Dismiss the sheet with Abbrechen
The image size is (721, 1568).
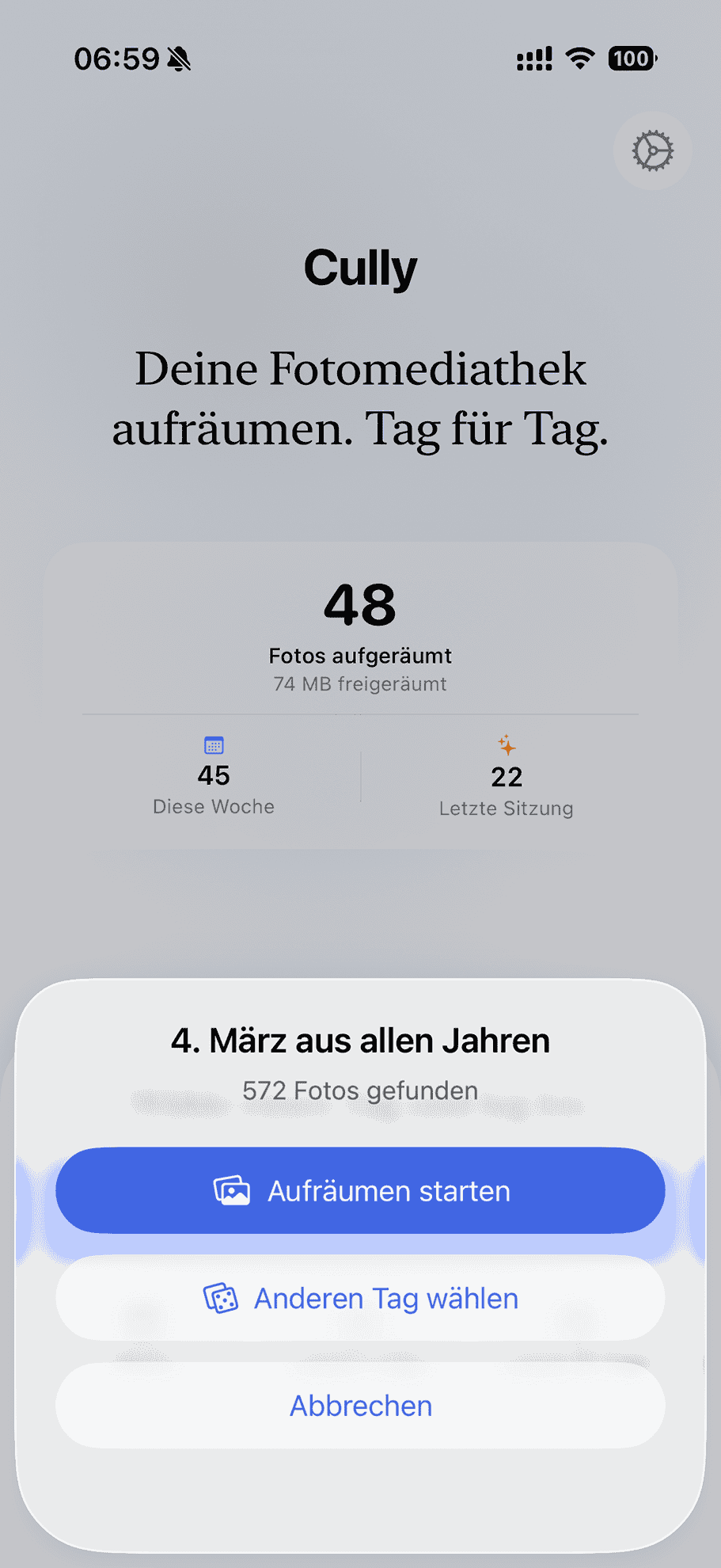360,1406
